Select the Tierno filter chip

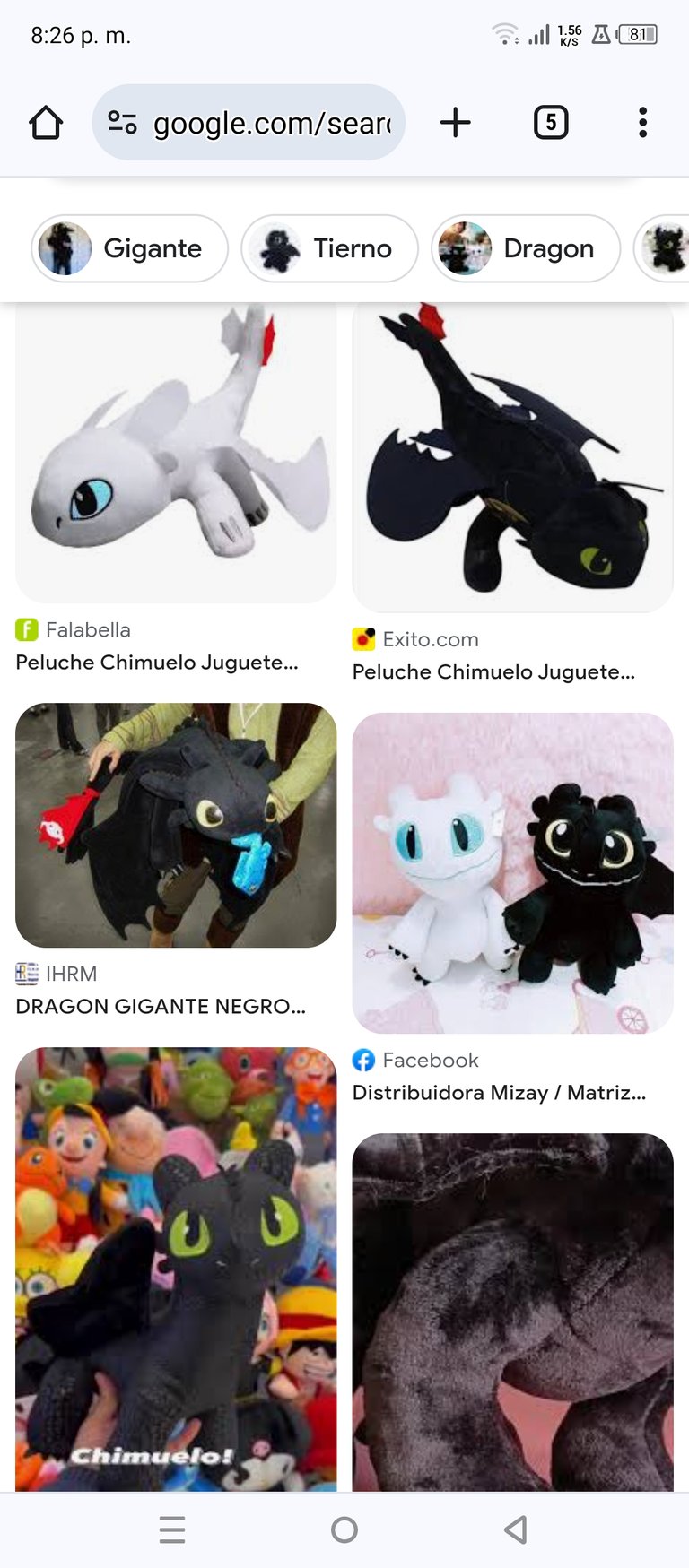coord(329,248)
